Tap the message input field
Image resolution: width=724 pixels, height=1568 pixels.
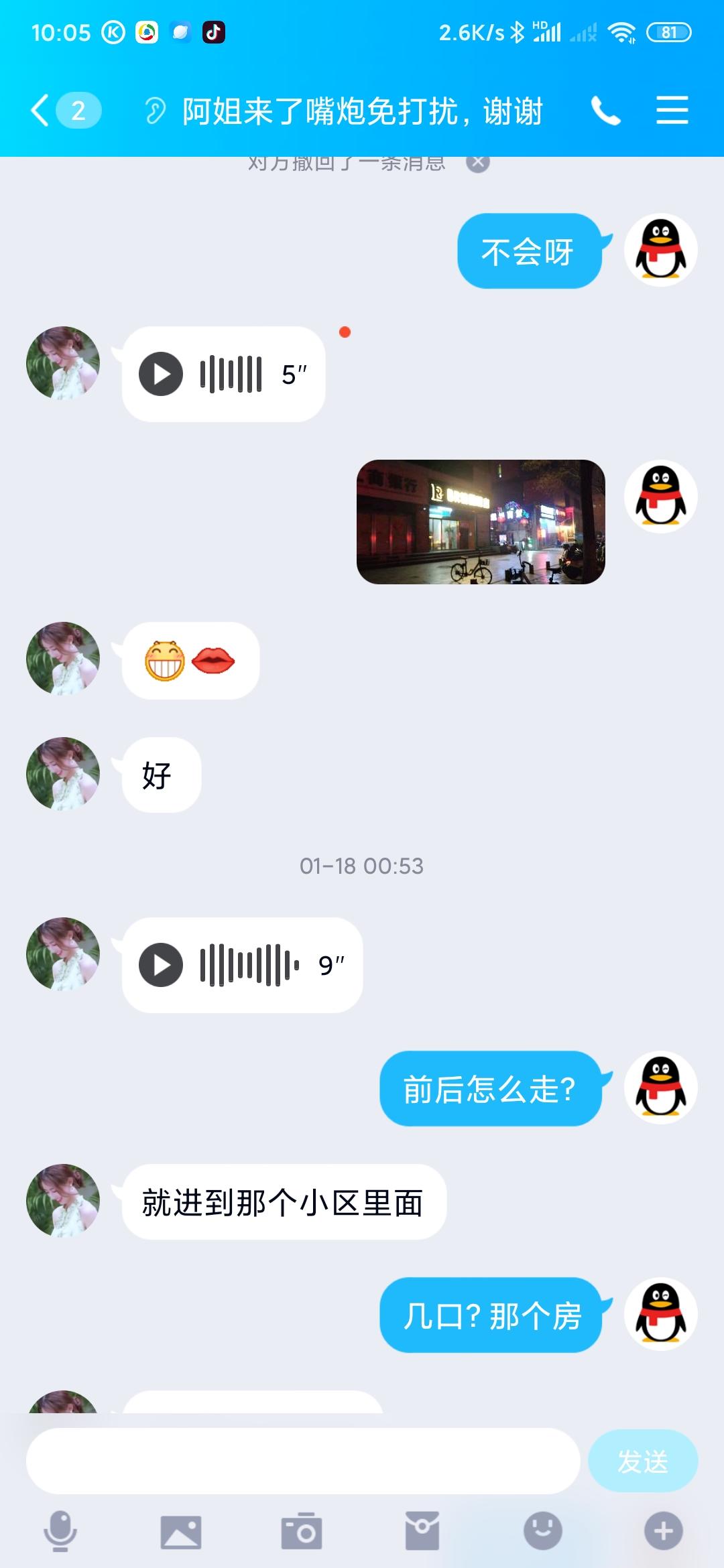[x=302, y=1461]
